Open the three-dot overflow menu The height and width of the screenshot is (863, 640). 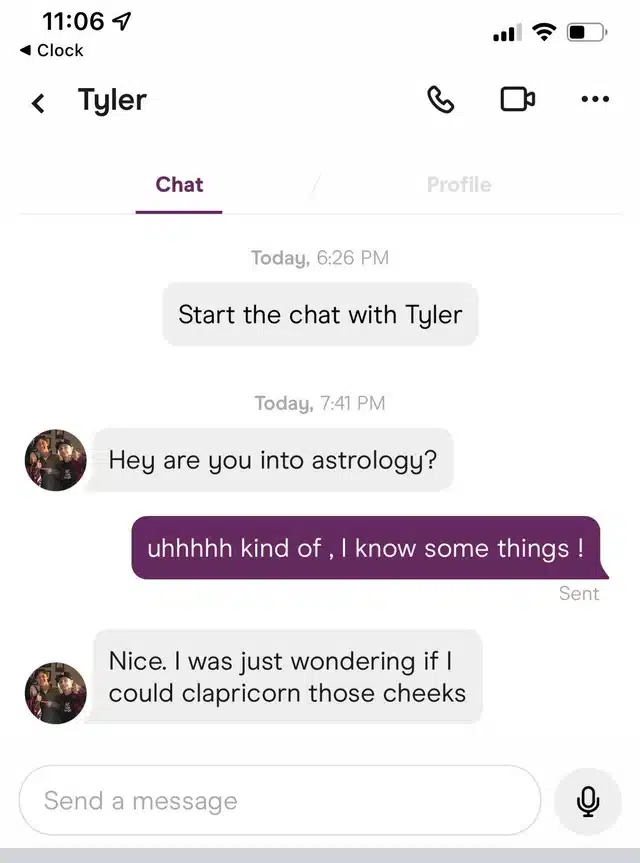(x=594, y=99)
